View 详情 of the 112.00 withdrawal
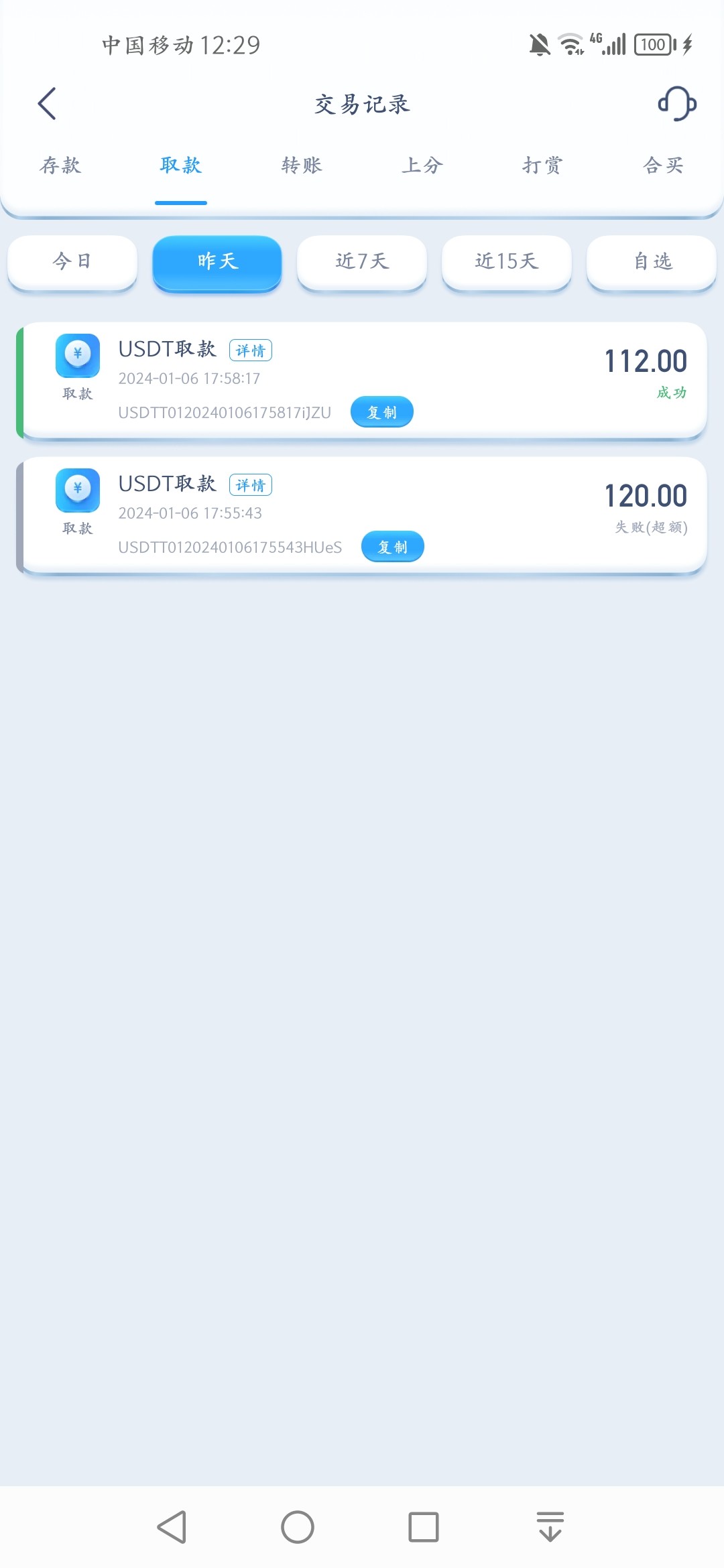 [x=251, y=350]
